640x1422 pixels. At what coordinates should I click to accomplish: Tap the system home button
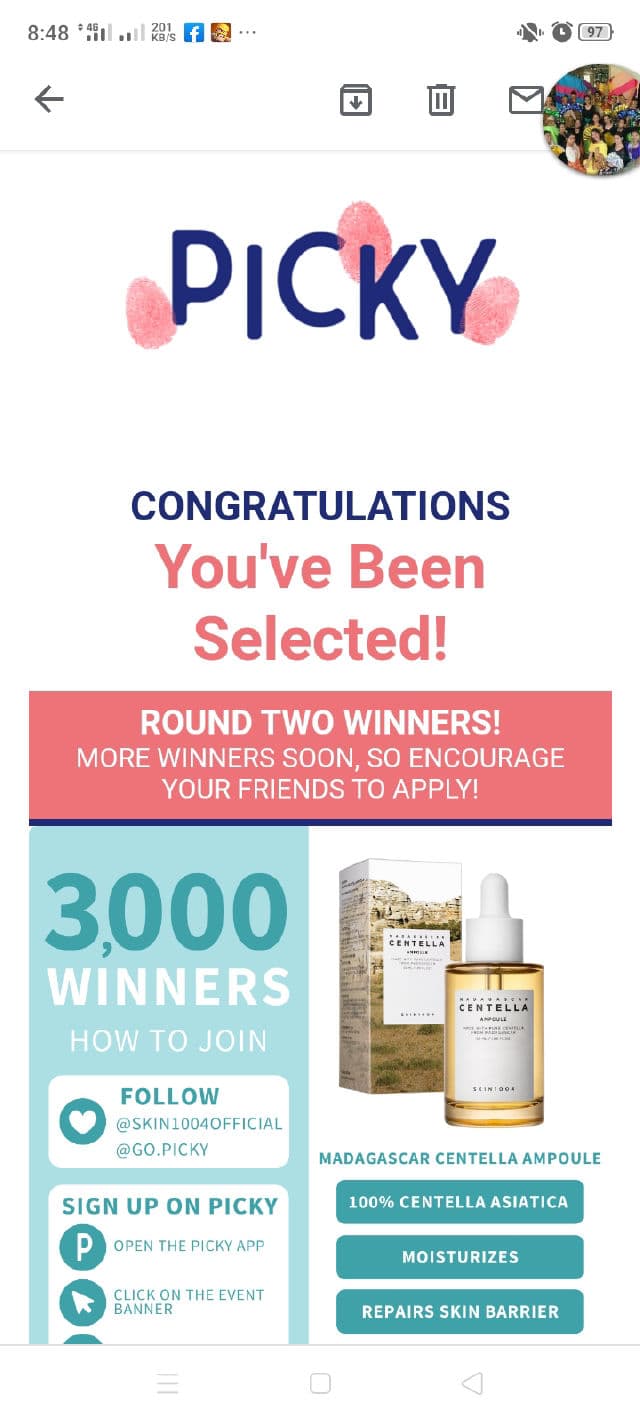(x=320, y=1383)
